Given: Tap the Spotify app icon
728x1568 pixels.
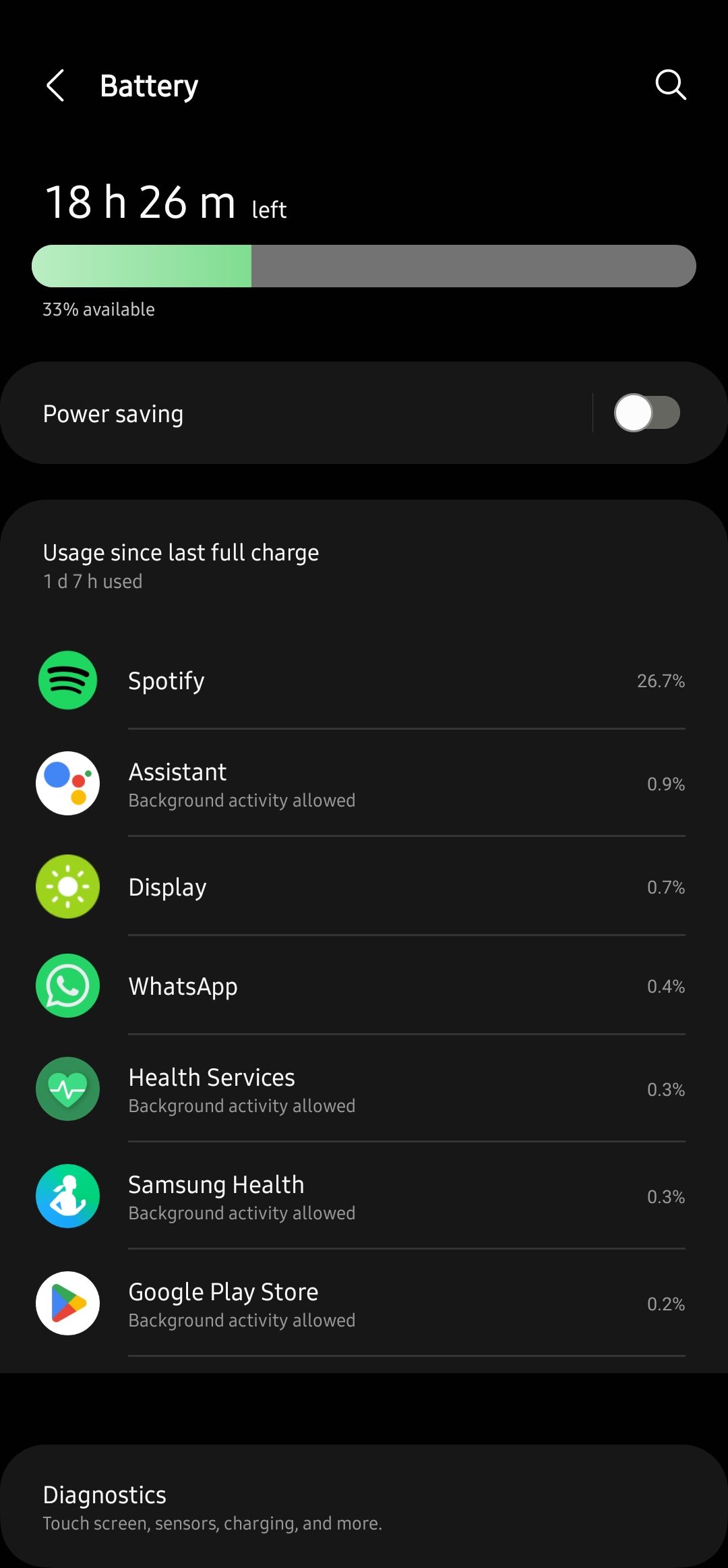Looking at the screenshot, I should click(67, 680).
